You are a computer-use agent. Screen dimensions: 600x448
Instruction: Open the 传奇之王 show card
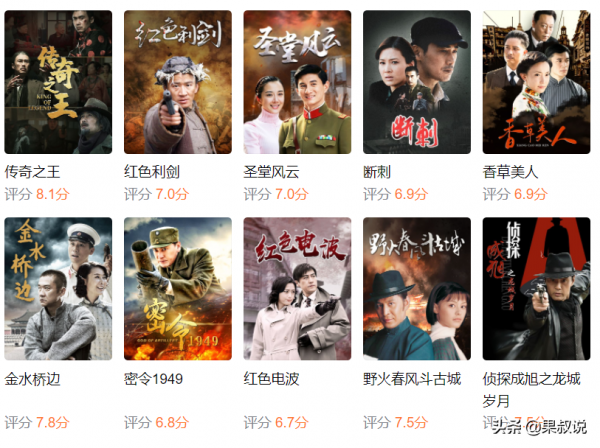58,82
